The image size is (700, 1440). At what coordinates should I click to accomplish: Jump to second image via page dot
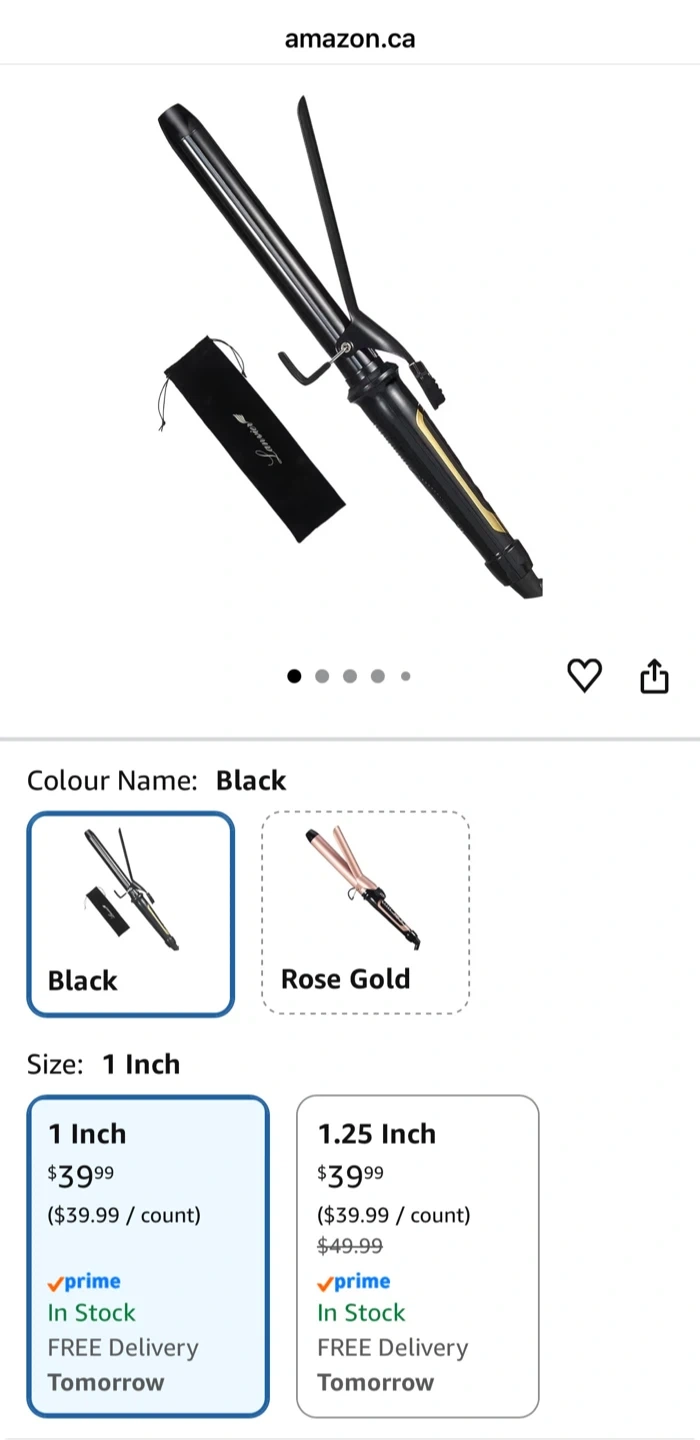[322, 676]
